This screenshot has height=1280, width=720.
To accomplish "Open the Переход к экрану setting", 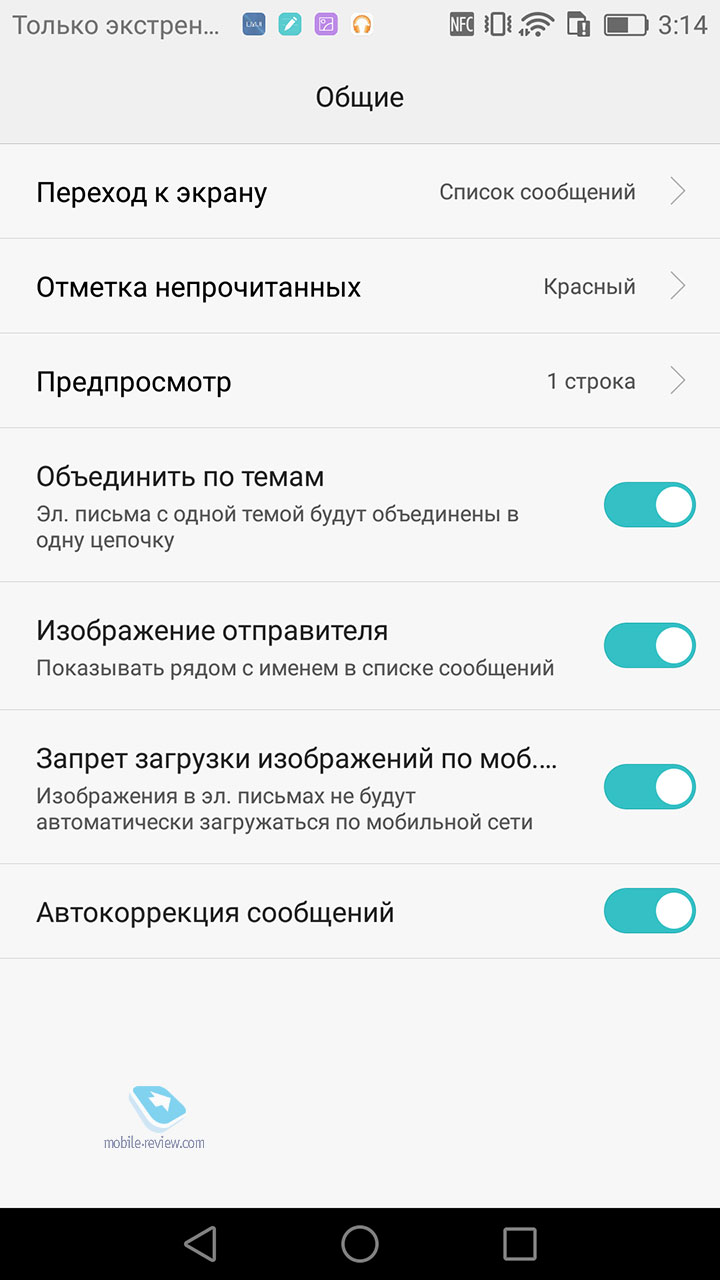I will 360,191.
